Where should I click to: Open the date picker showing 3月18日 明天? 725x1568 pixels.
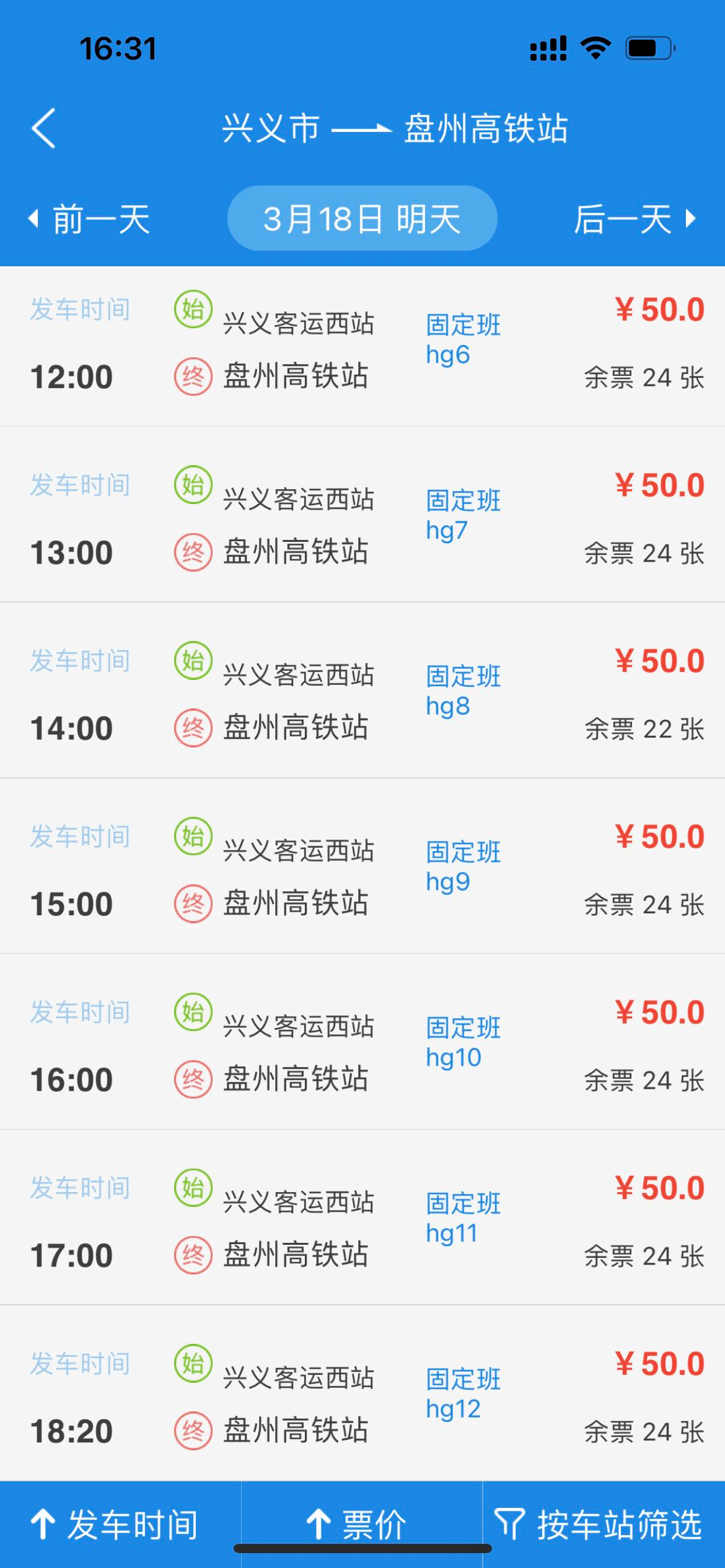(362, 219)
